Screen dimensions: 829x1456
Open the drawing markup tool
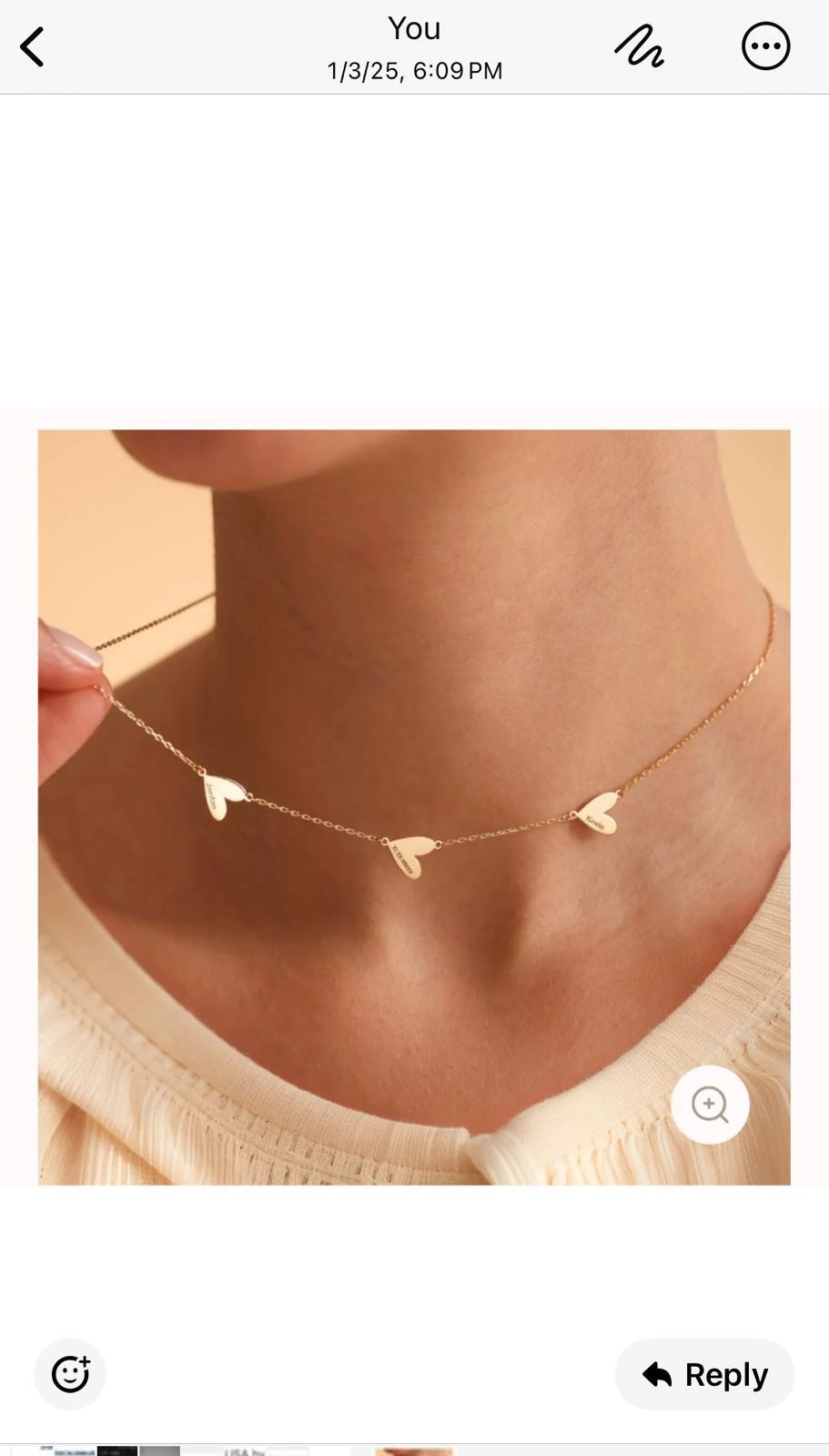pos(639,46)
